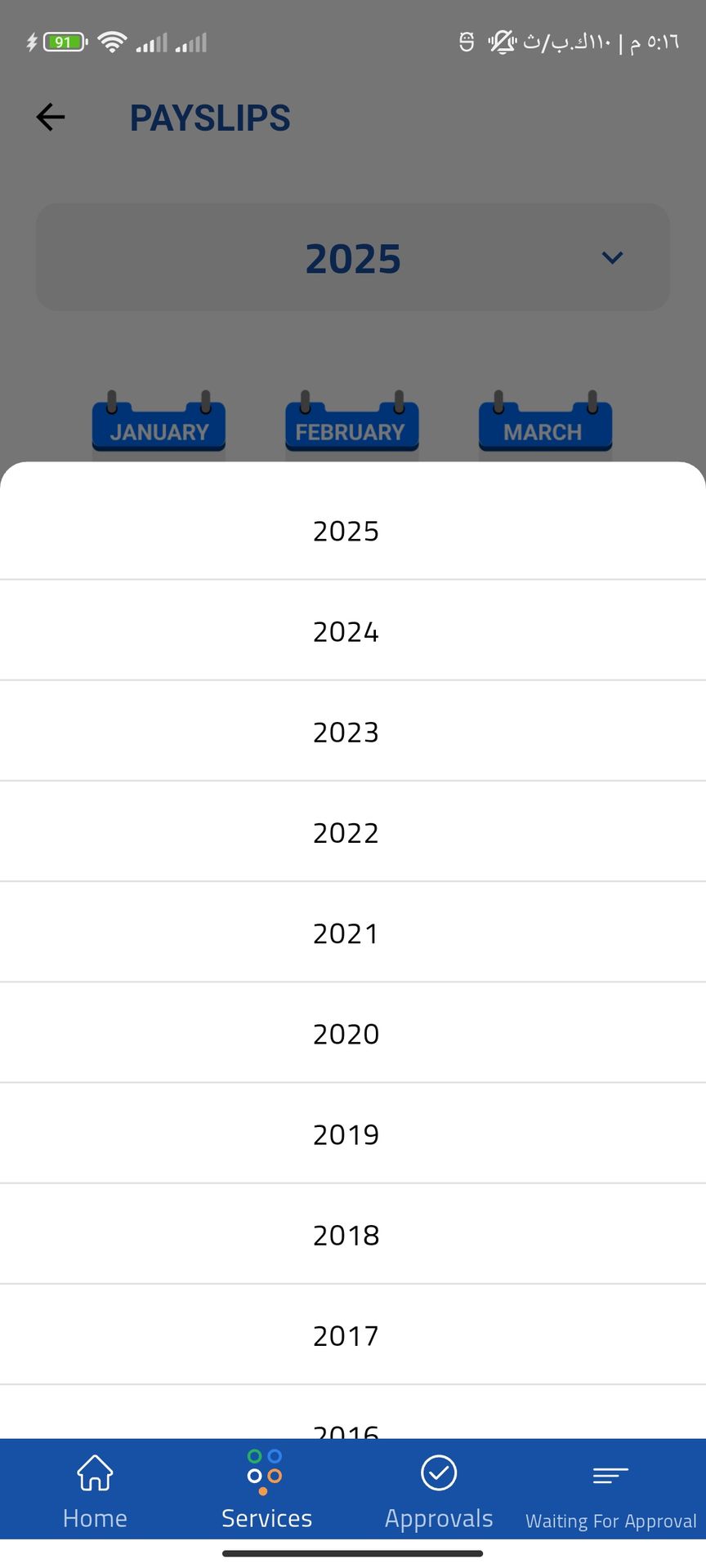The height and width of the screenshot is (1568, 706).
Task: Select 2025 from the year list
Action: [x=346, y=531]
